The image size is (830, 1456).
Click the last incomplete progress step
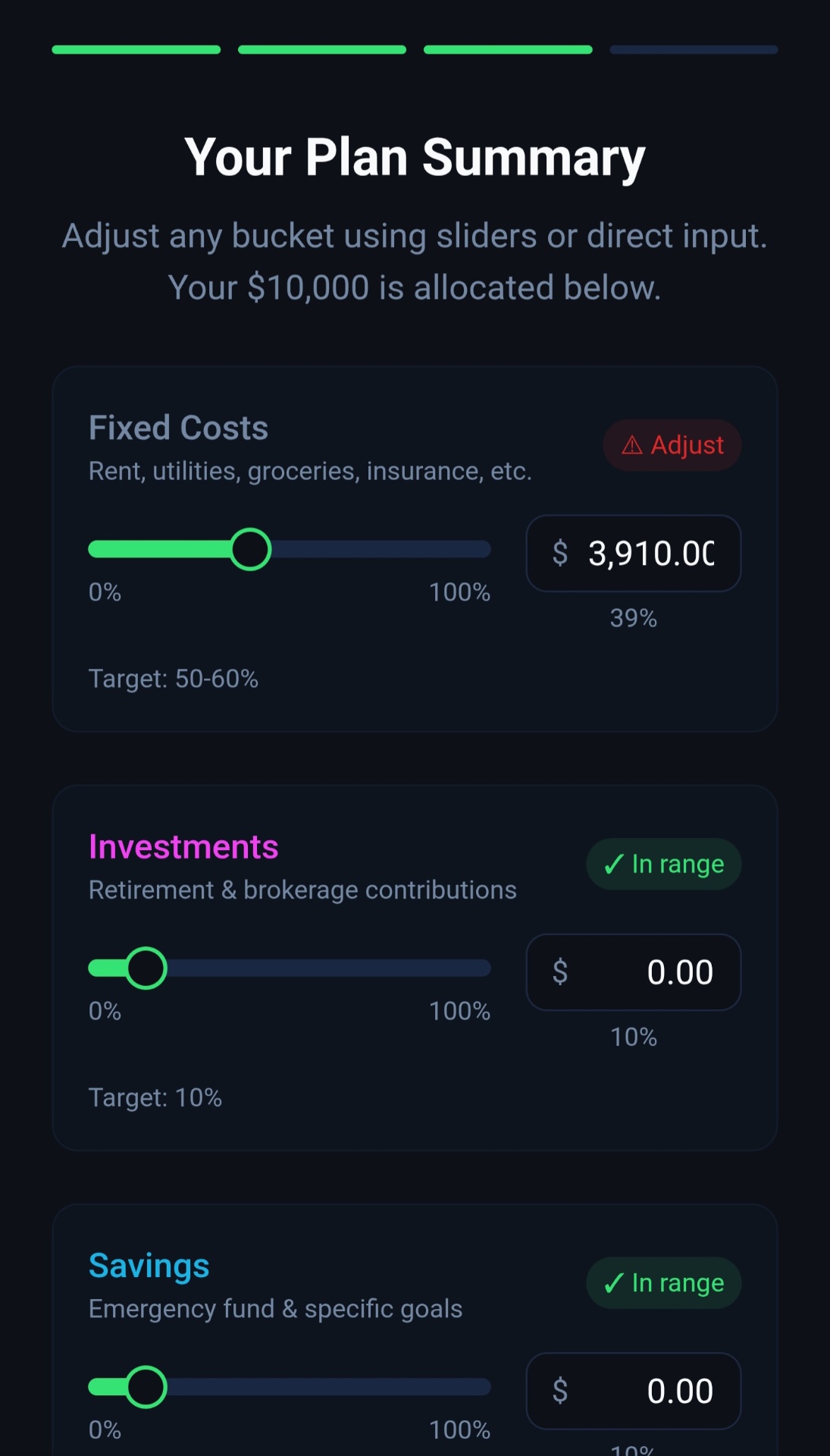[x=692, y=49]
